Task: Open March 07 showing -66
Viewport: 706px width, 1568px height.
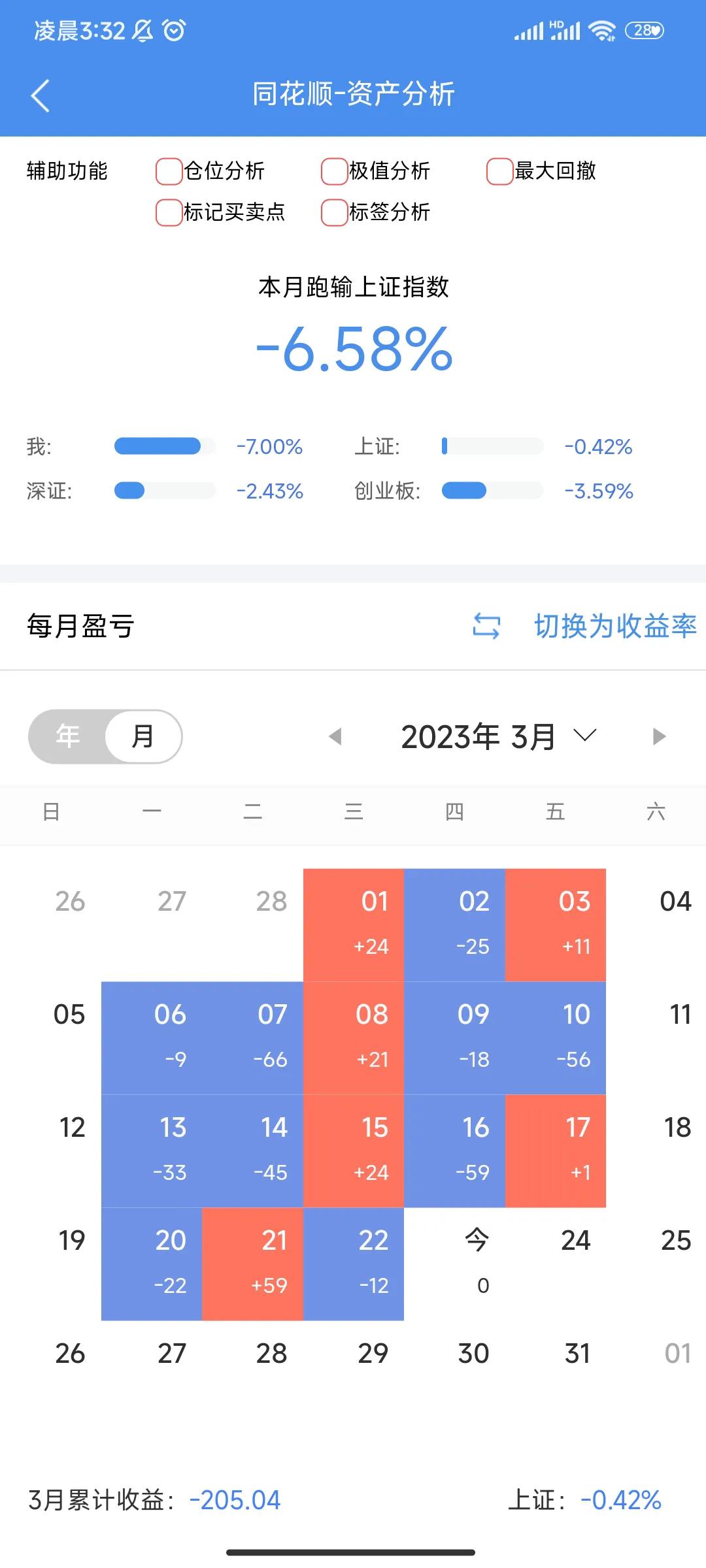Action: pyautogui.click(x=253, y=1038)
